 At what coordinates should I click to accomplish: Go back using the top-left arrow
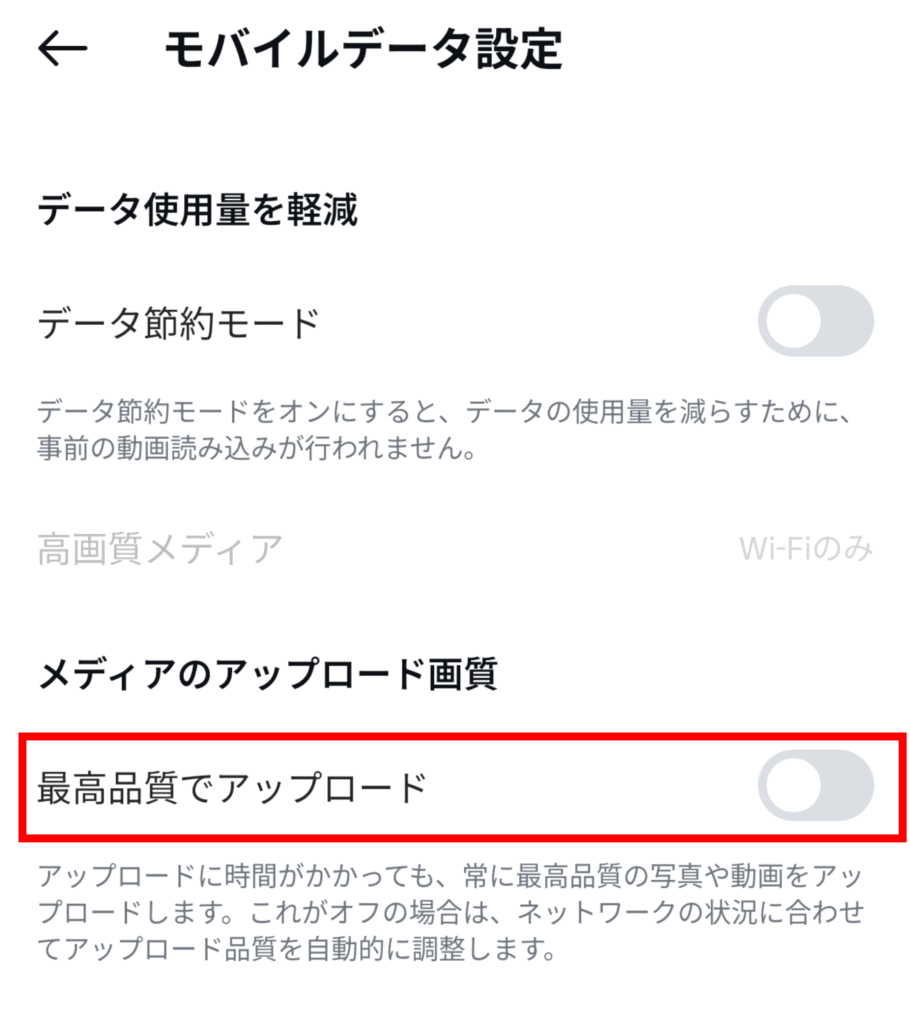[62, 49]
